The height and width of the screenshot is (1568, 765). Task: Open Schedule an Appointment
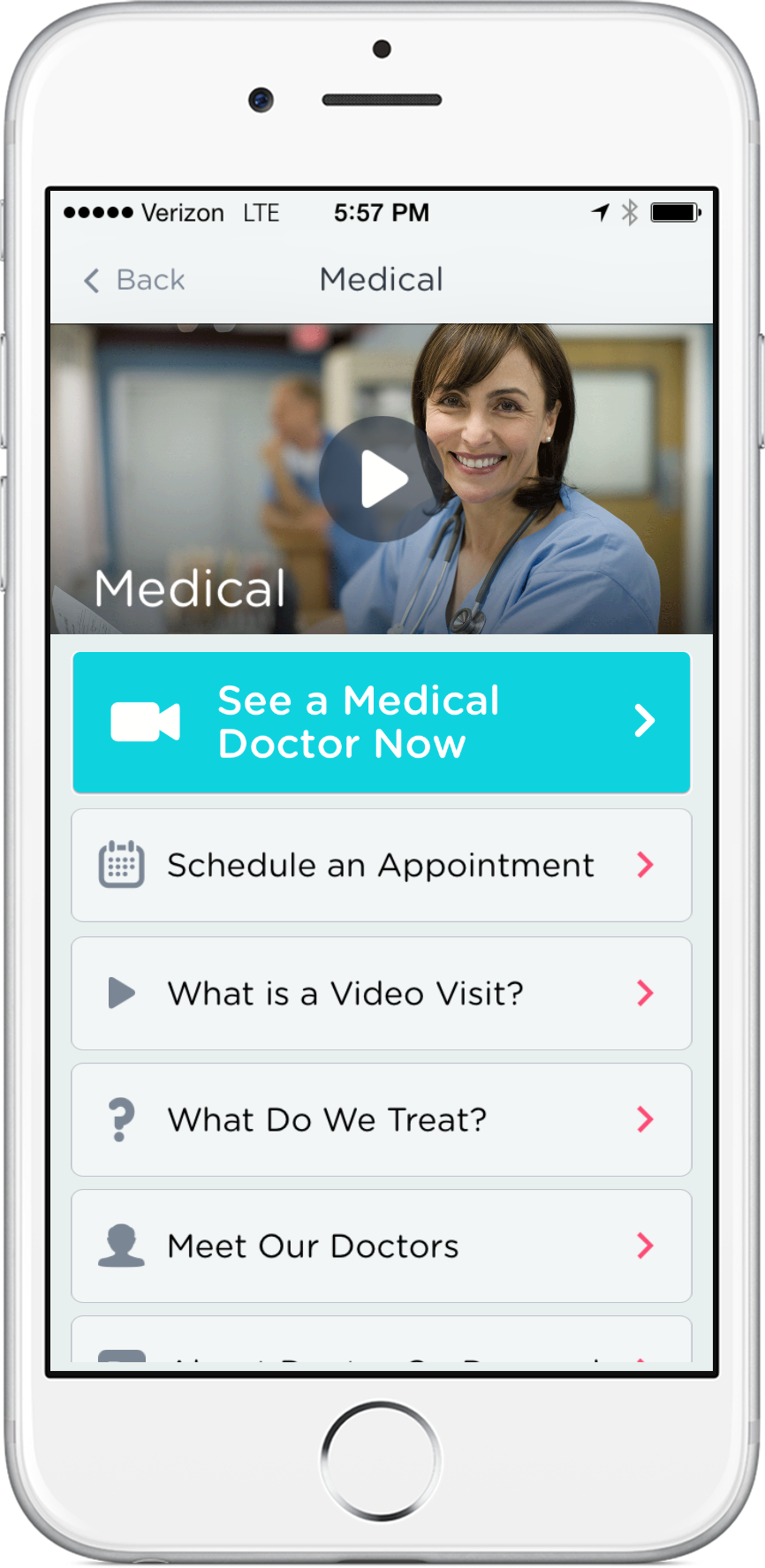pyautogui.click(x=382, y=866)
